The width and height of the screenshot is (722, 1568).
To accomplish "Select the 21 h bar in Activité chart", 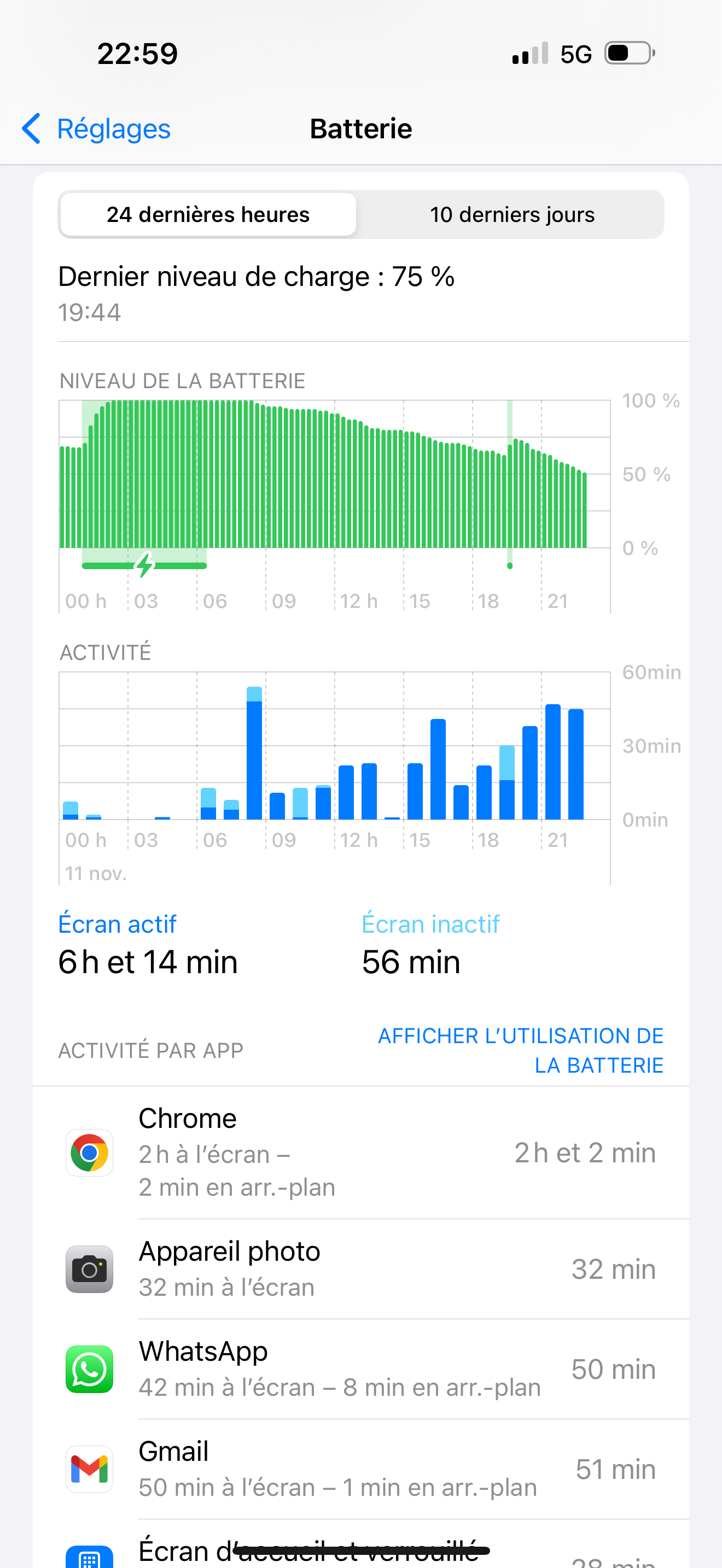I will (x=553, y=762).
